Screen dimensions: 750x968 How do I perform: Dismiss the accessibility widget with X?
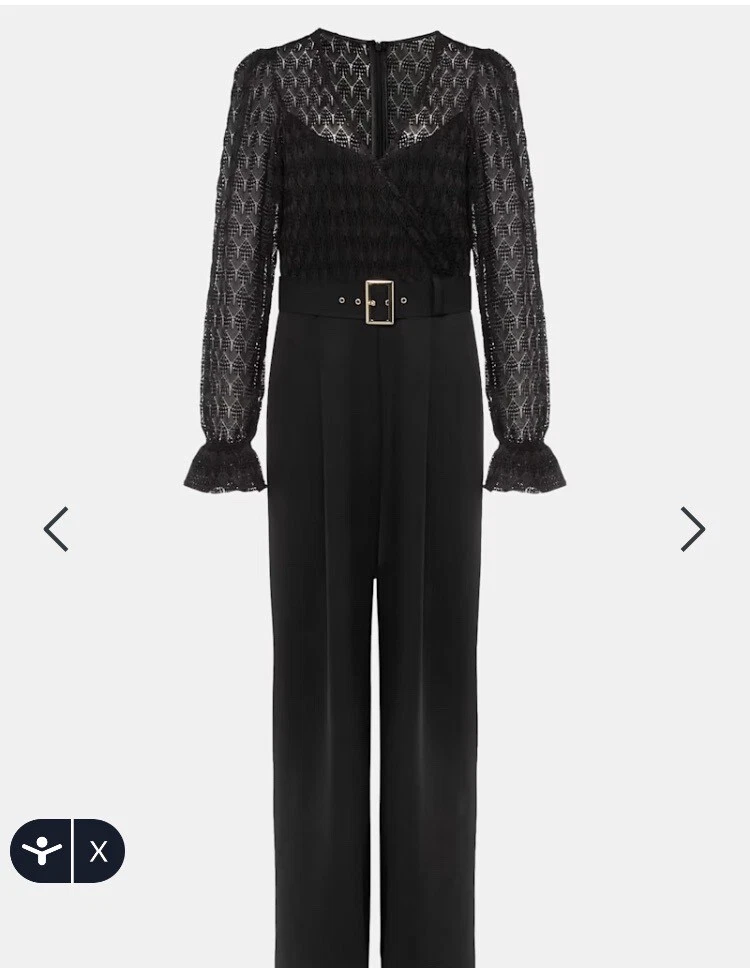pyautogui.click(x=99, y=851)
